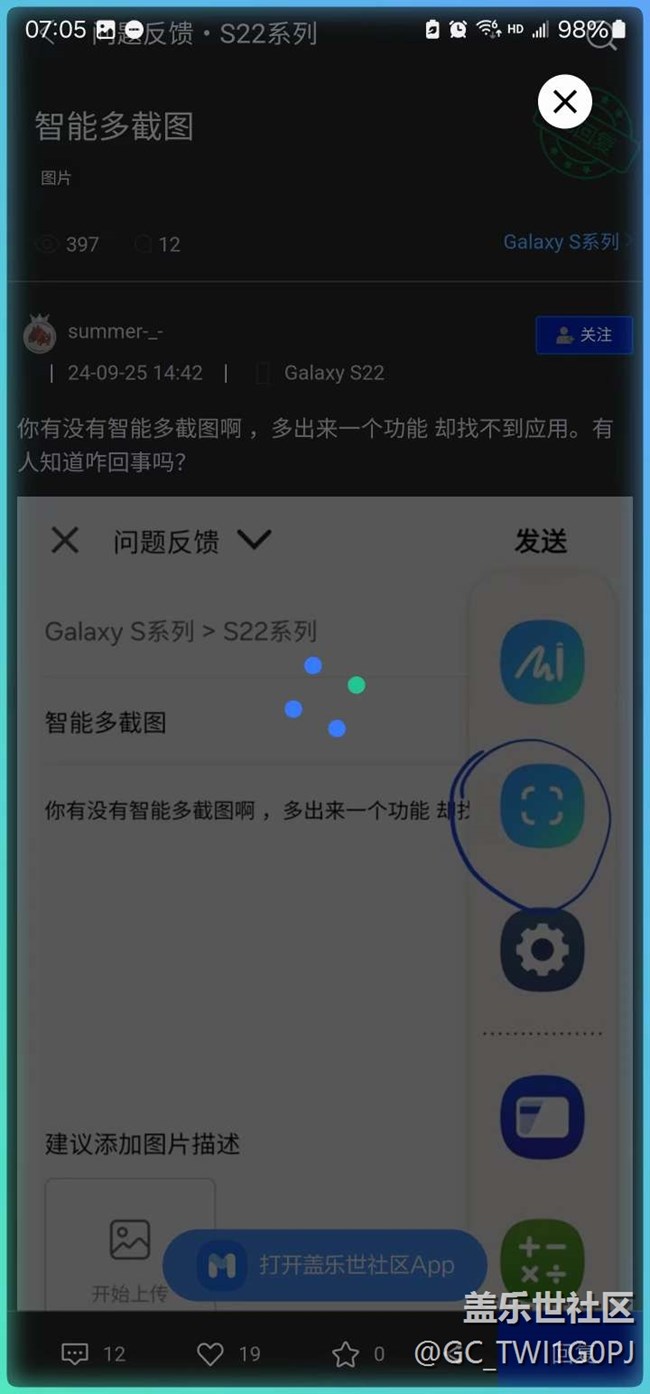
Task: Close the overlay with the X button
Action: click(565, 101)
